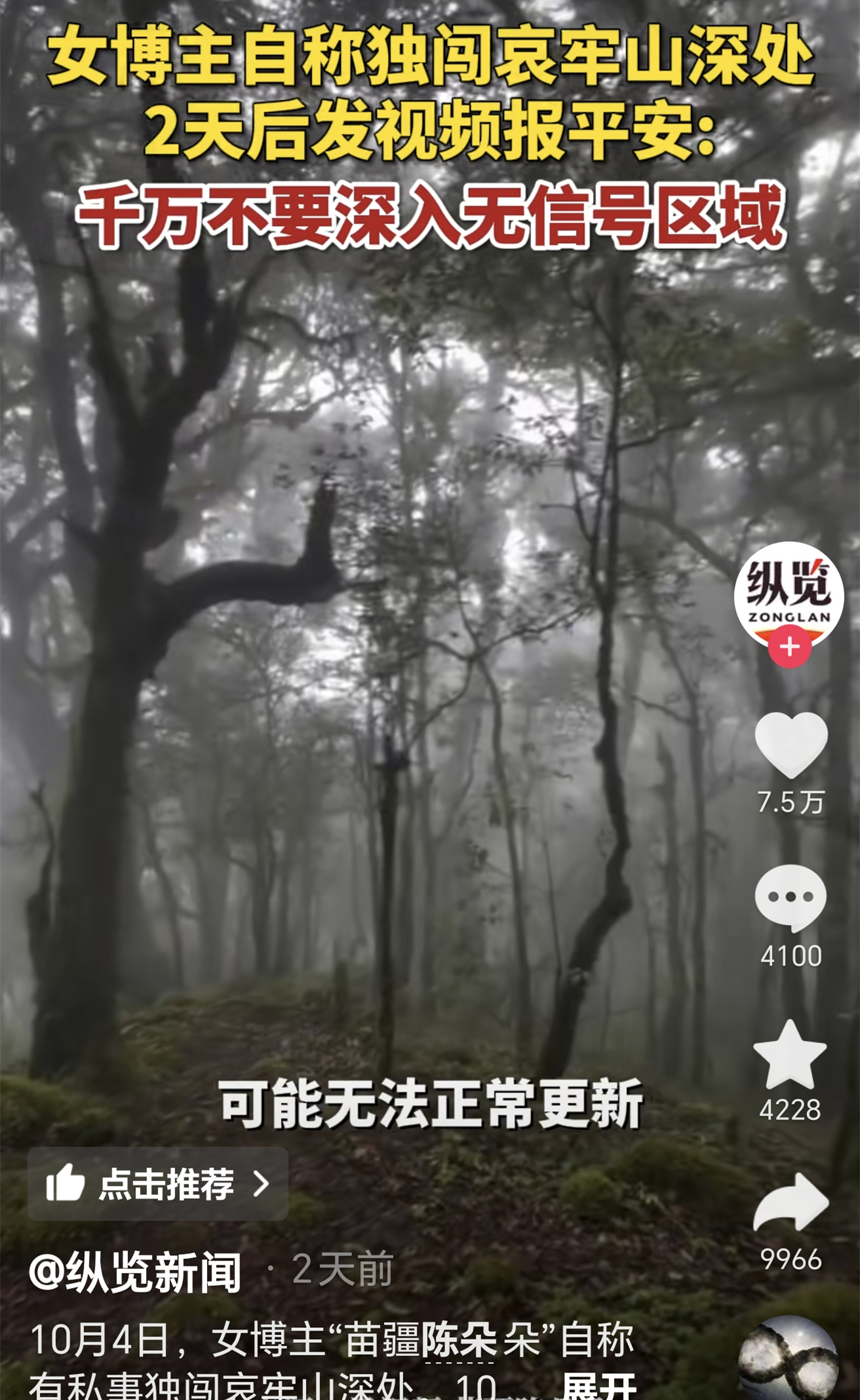Image resolution: width=860 pixels, height=1400 pixels.
Task: Tap the underlined 陈朵 search keyword
Action: click(459, 1340)
